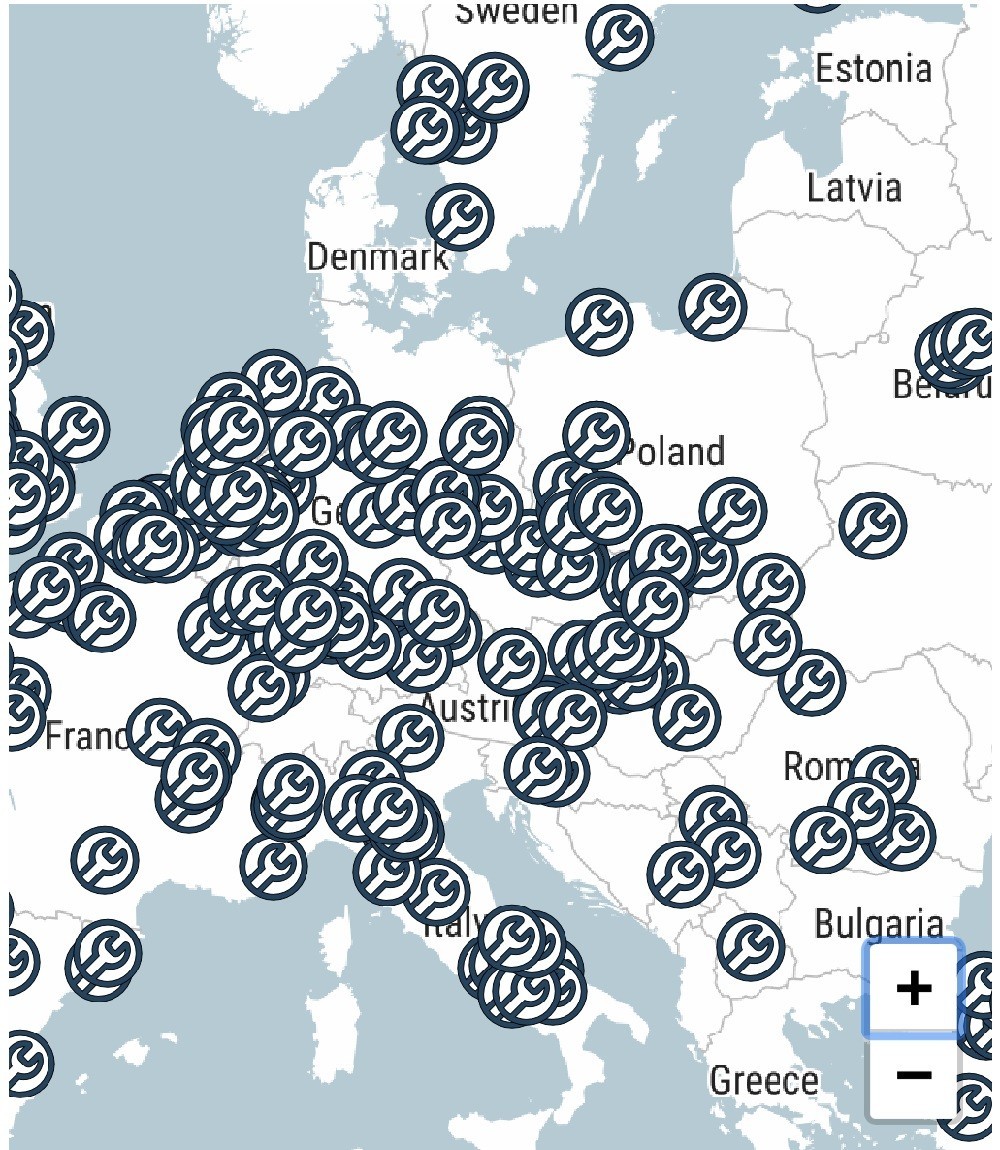Zoom out of the map

[913, 1075]
